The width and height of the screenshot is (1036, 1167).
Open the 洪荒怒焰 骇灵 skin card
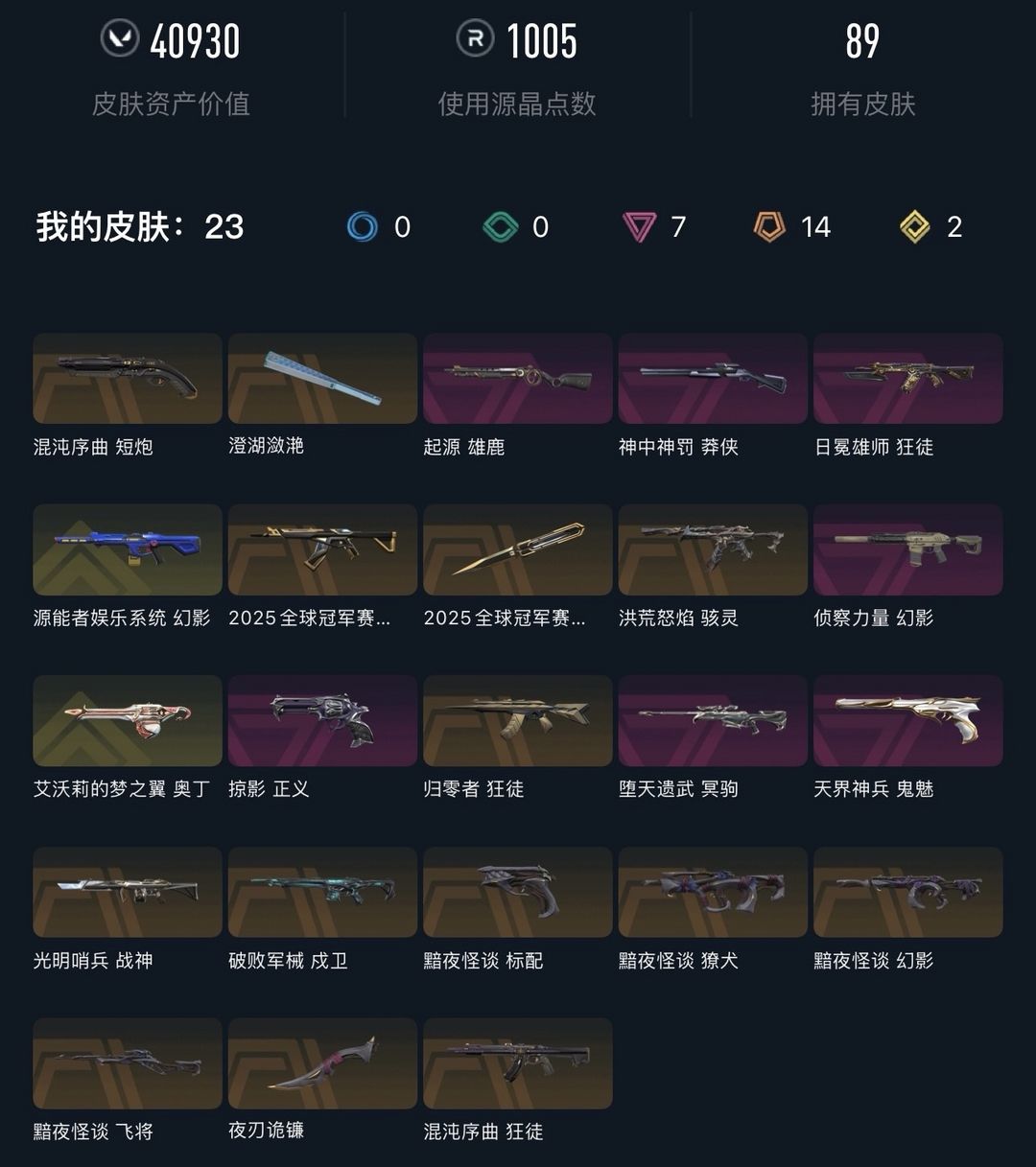(x=713, y=549)
